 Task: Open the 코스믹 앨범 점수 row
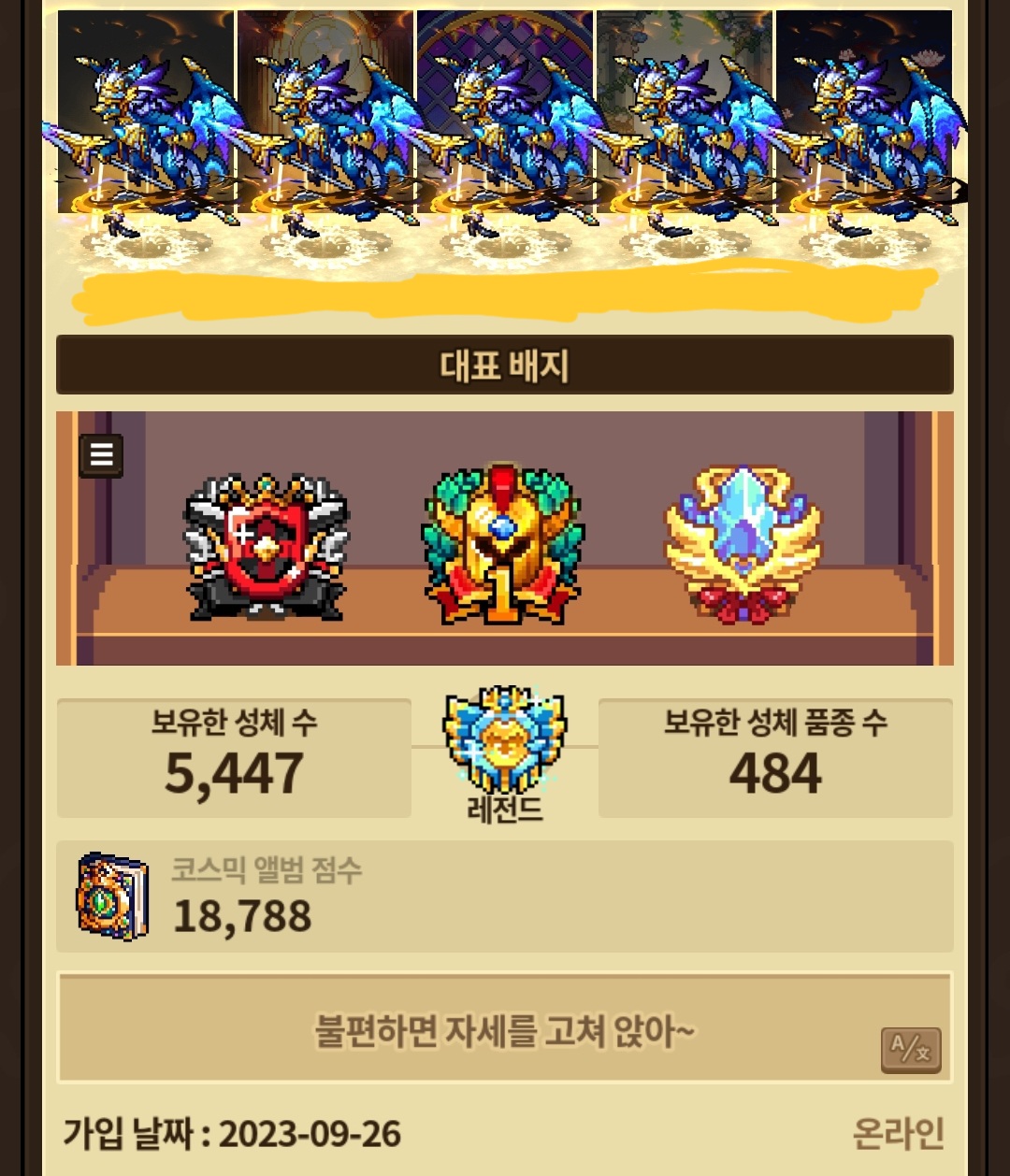click(504, 896)
